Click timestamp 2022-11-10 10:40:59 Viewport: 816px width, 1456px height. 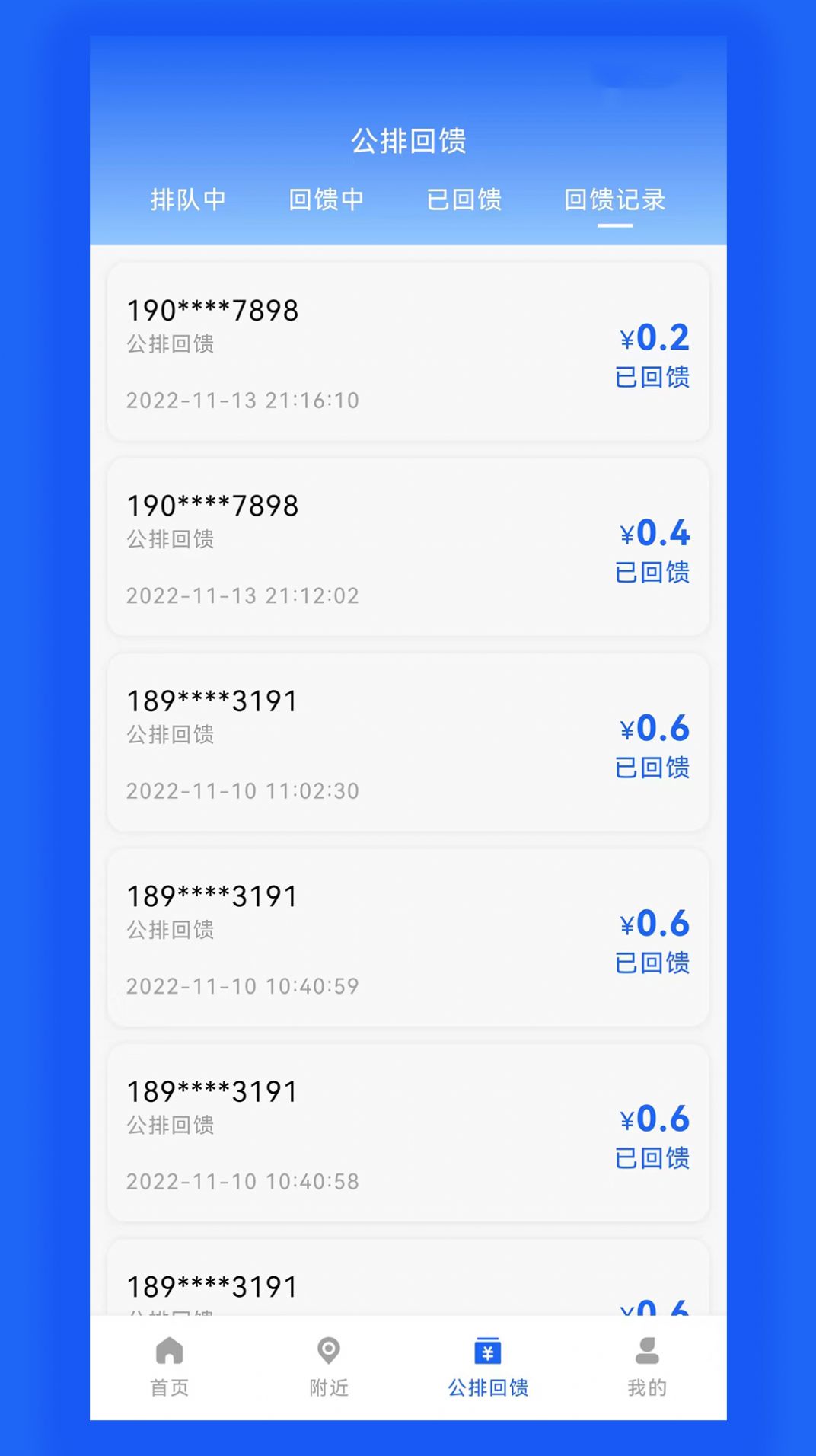(242, 986)
